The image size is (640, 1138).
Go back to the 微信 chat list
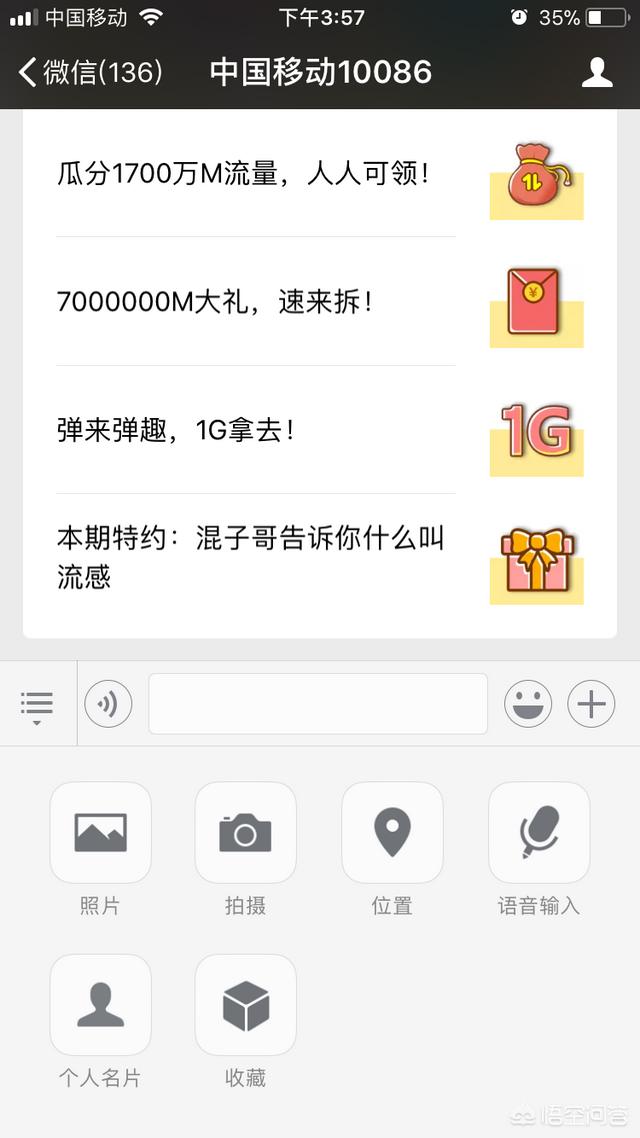[x=91, y=72]
